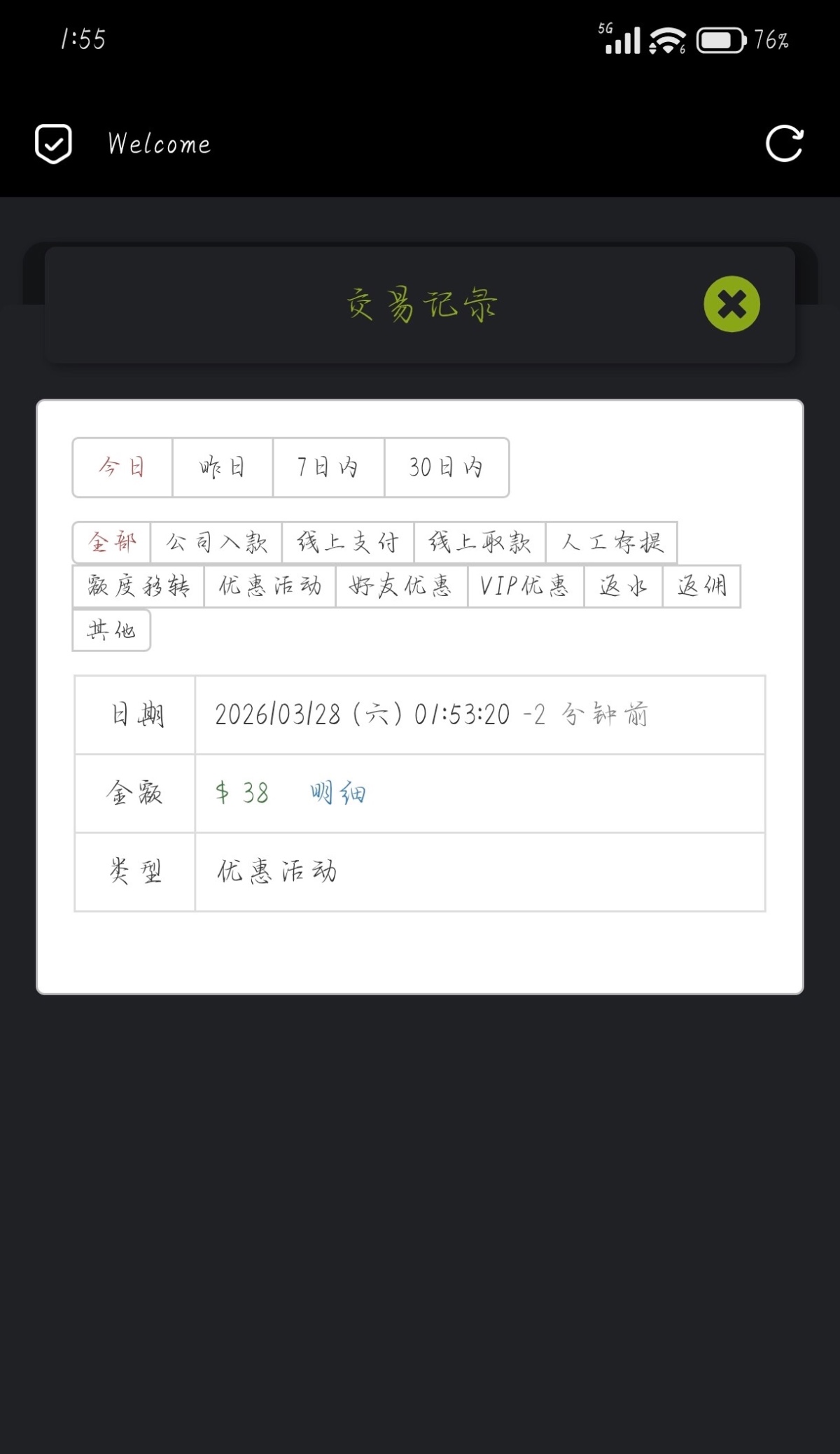Viewport: 840px width, 1454px height.
Task: Select the 今日 date filter
Action: [x=122, y=467]
